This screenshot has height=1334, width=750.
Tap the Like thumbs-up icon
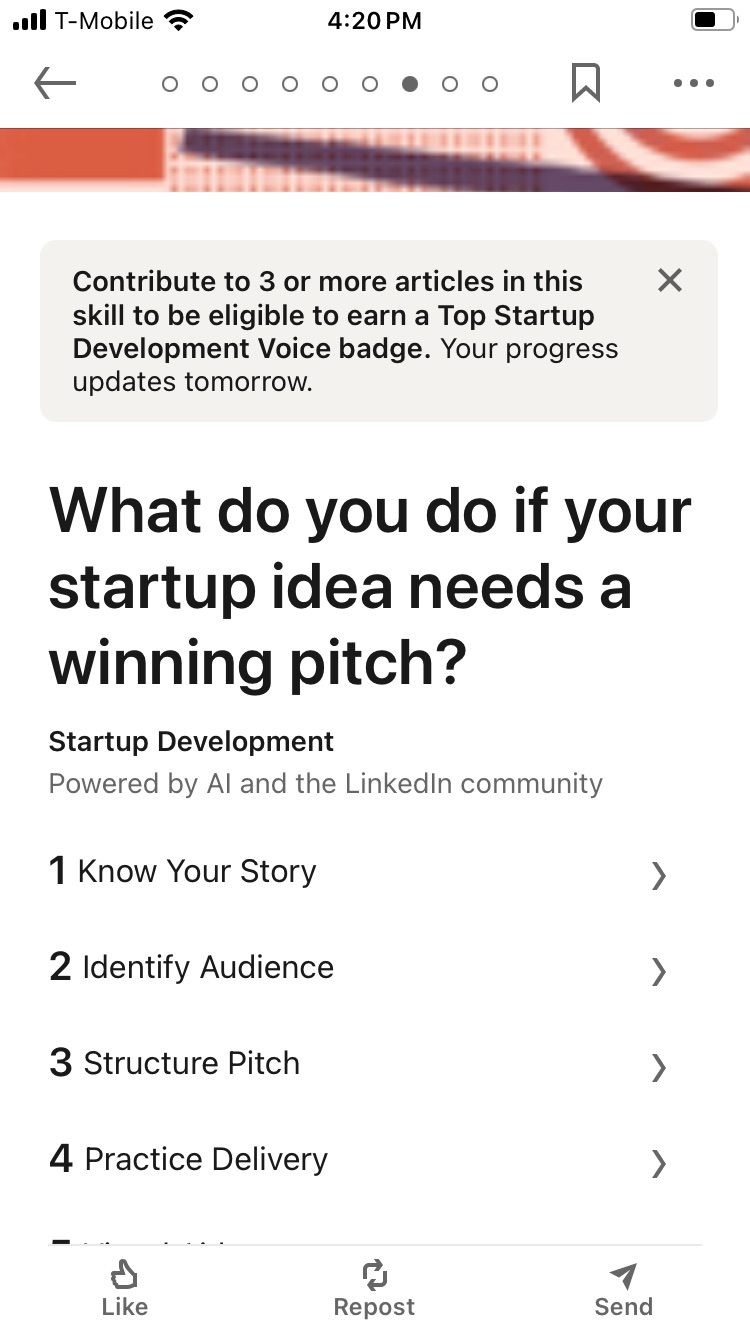124,1274
